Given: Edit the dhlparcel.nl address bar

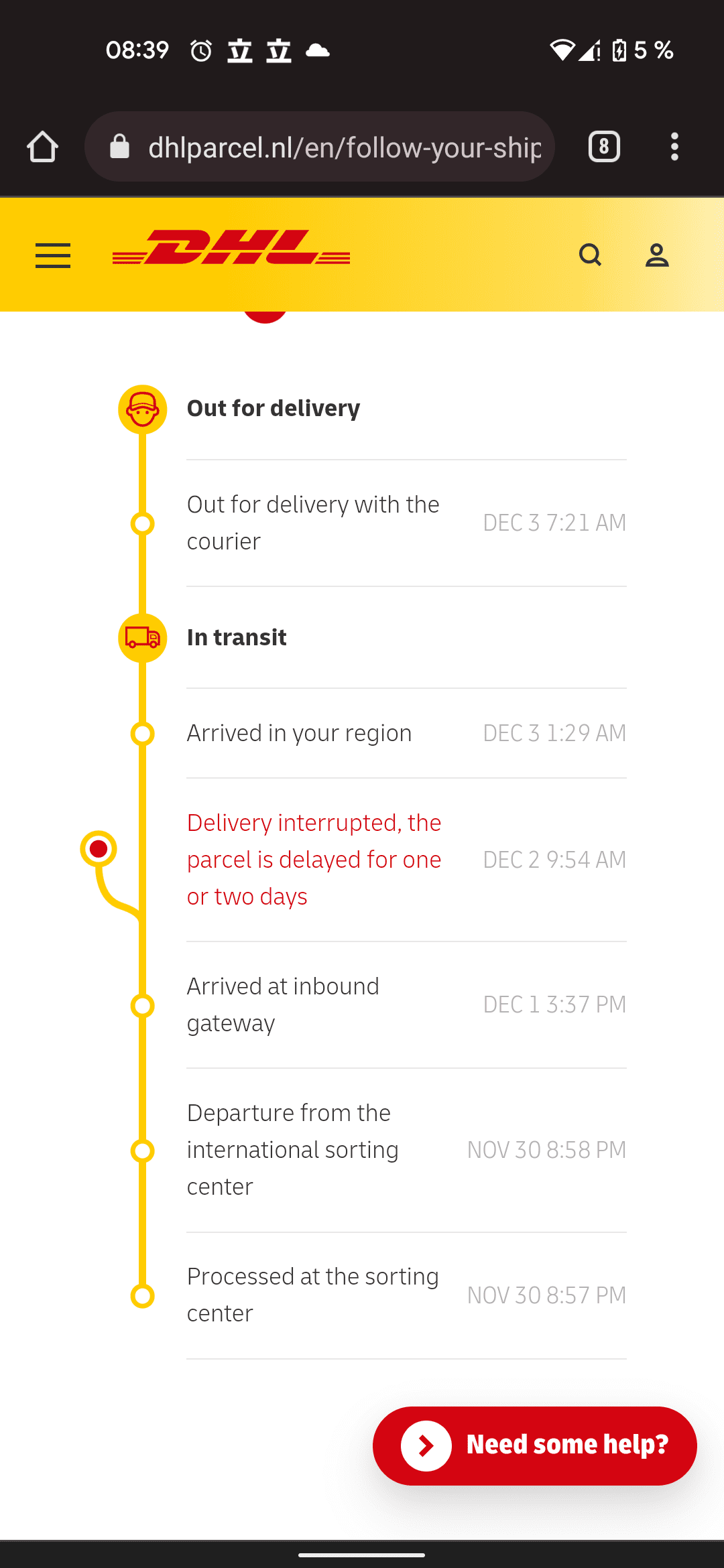Looking at the screenshot, I should [x=320, y=147].
